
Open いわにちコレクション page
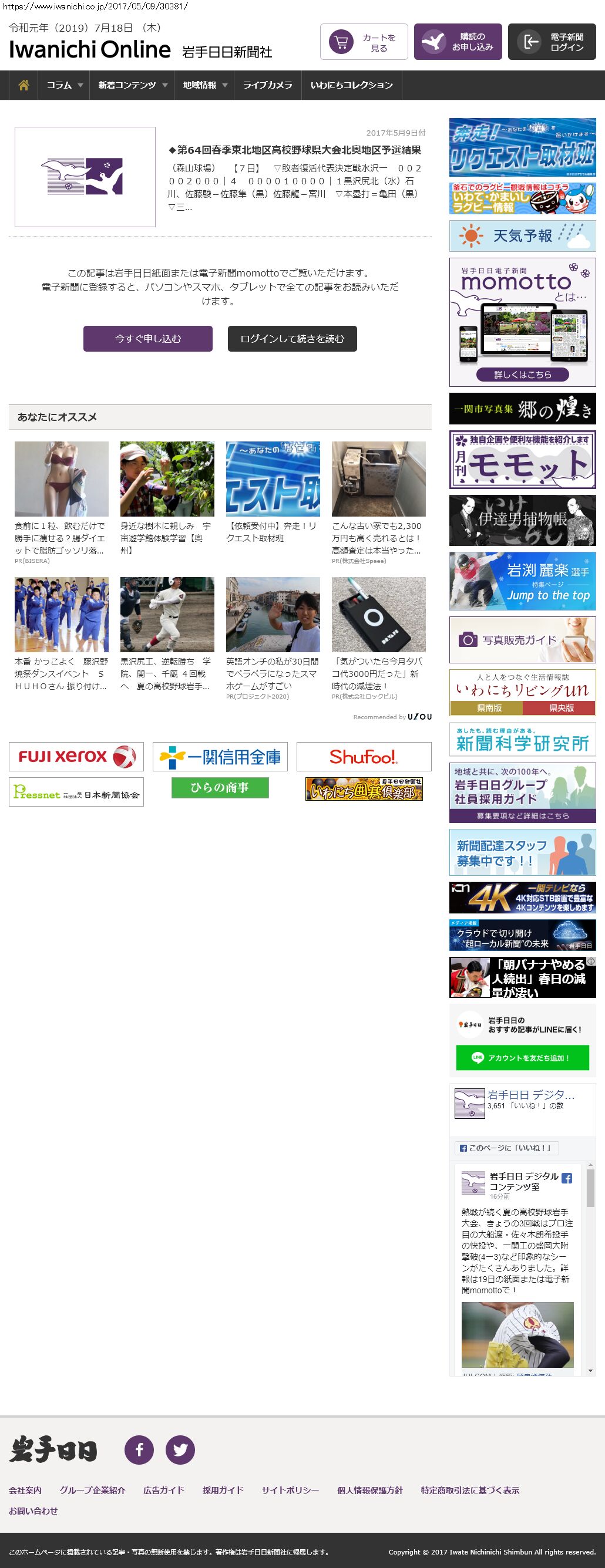[351, 85]
